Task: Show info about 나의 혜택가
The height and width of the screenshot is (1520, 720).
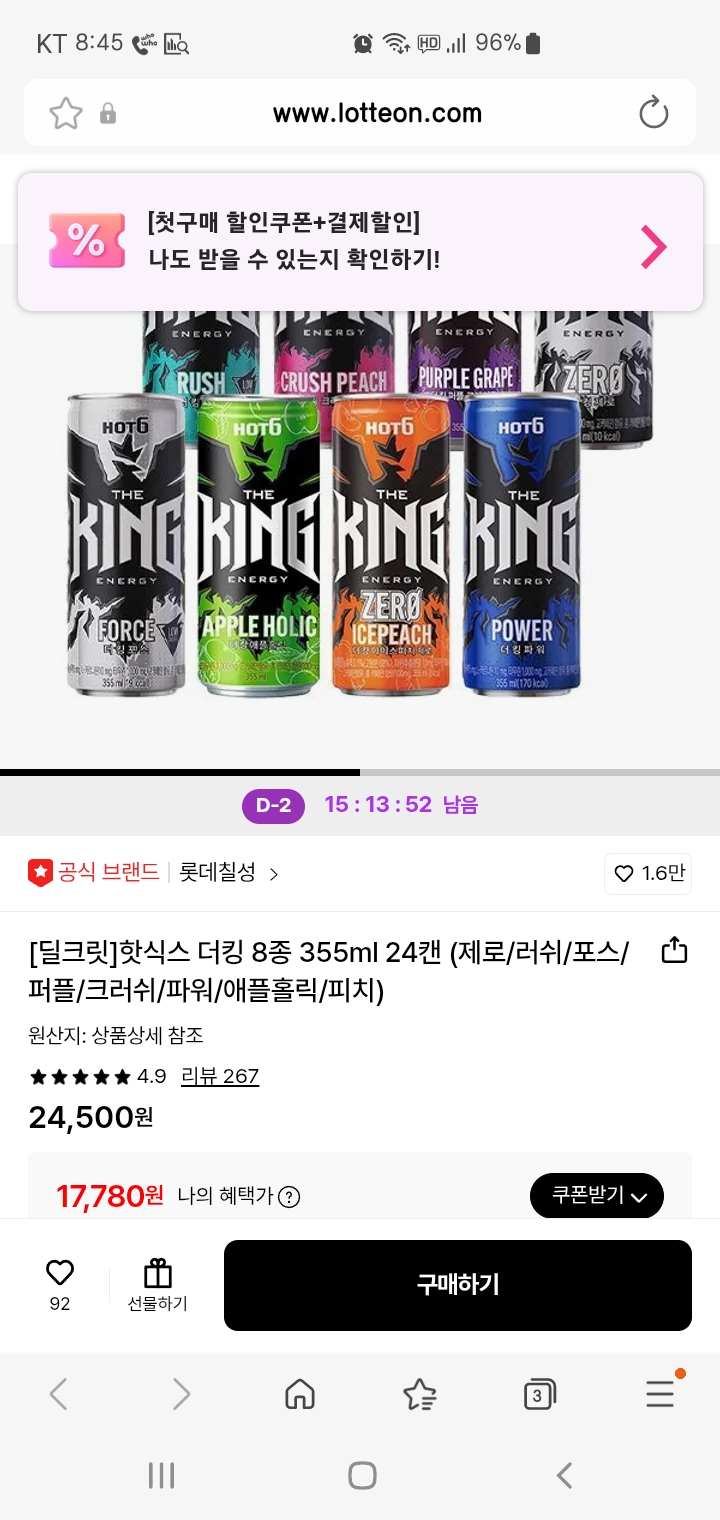Action: click(289, 1196)
